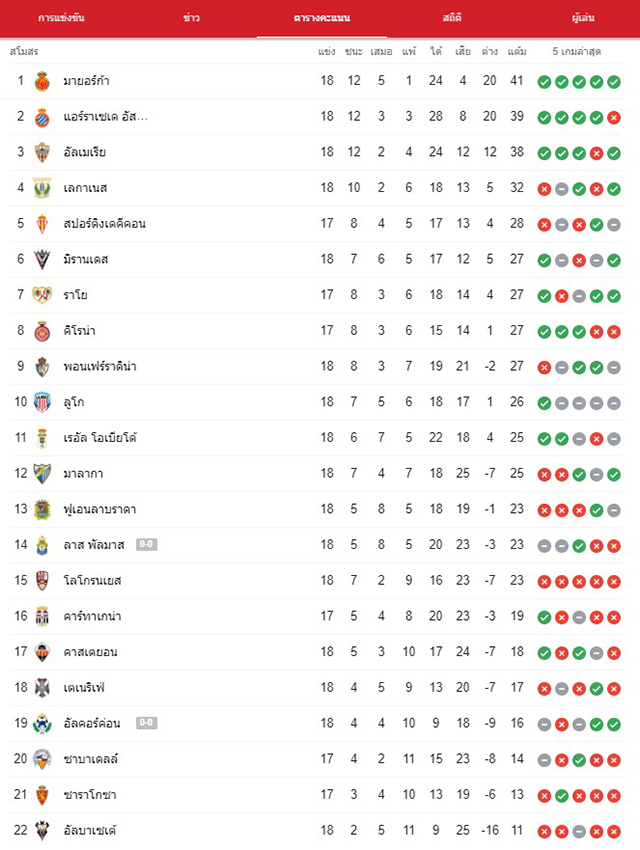Select the ตารางคะแนน tab
Image resolution: width=640 pixels, height=850 pixels.
[x=322, y=18]
